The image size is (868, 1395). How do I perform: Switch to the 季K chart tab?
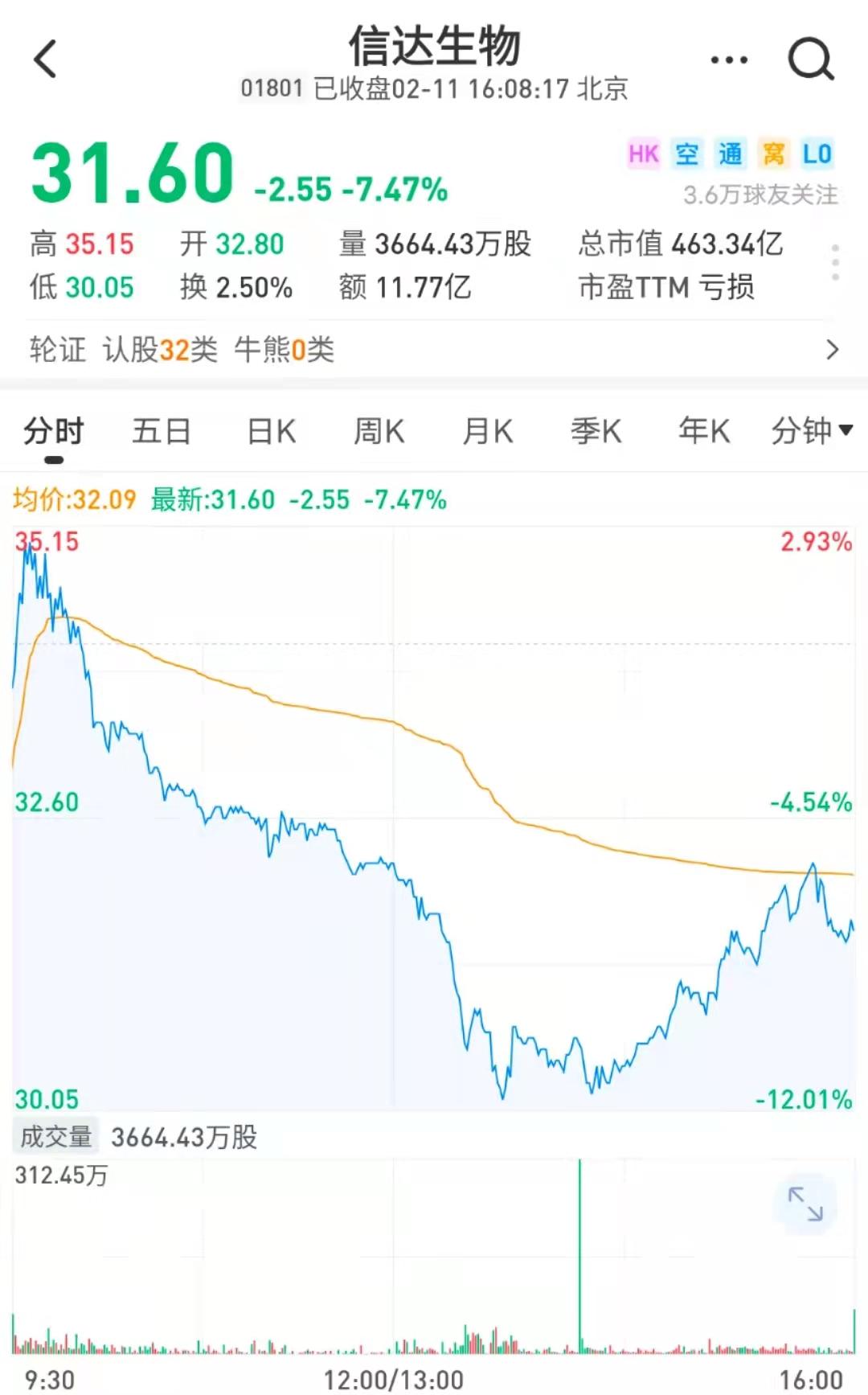point(596,432)
